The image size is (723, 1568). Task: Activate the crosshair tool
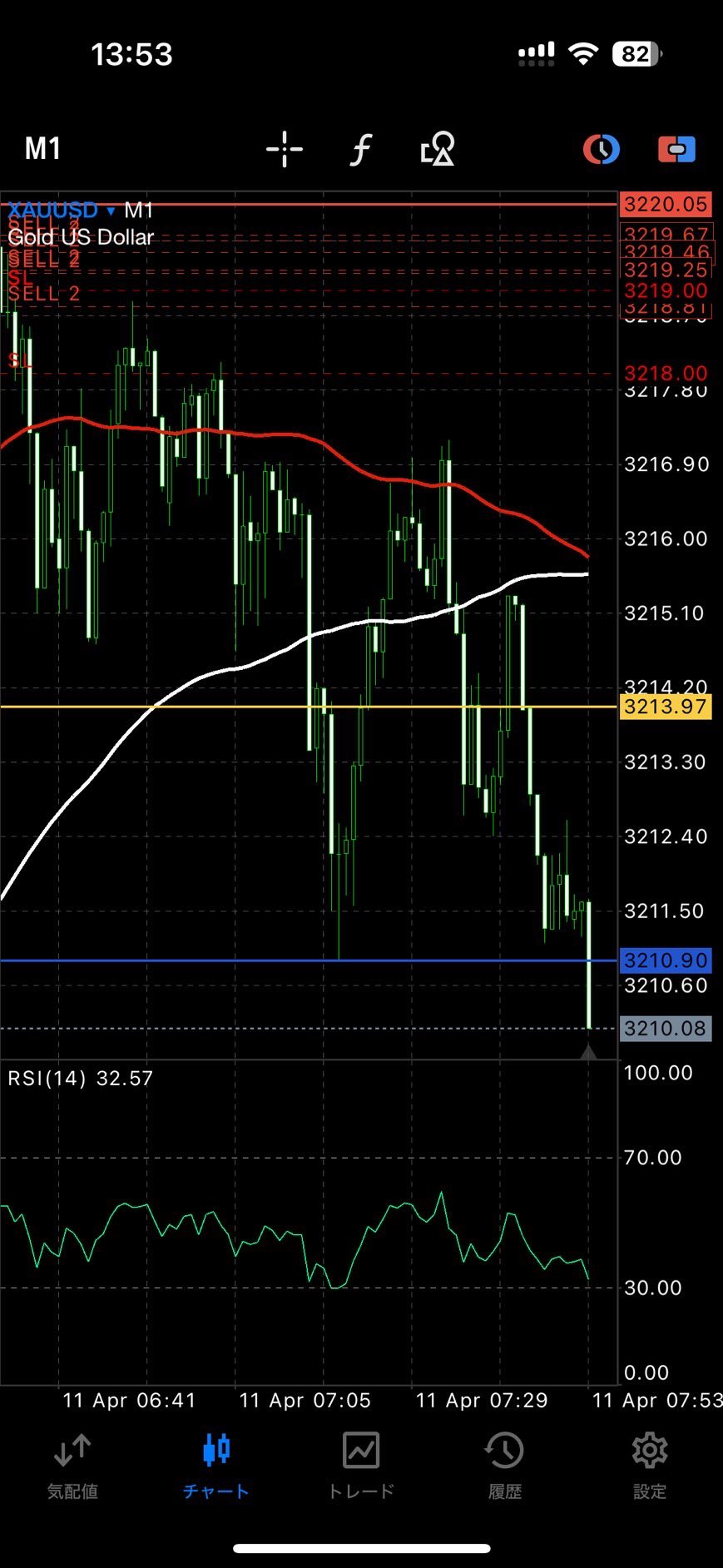[285, 149]
